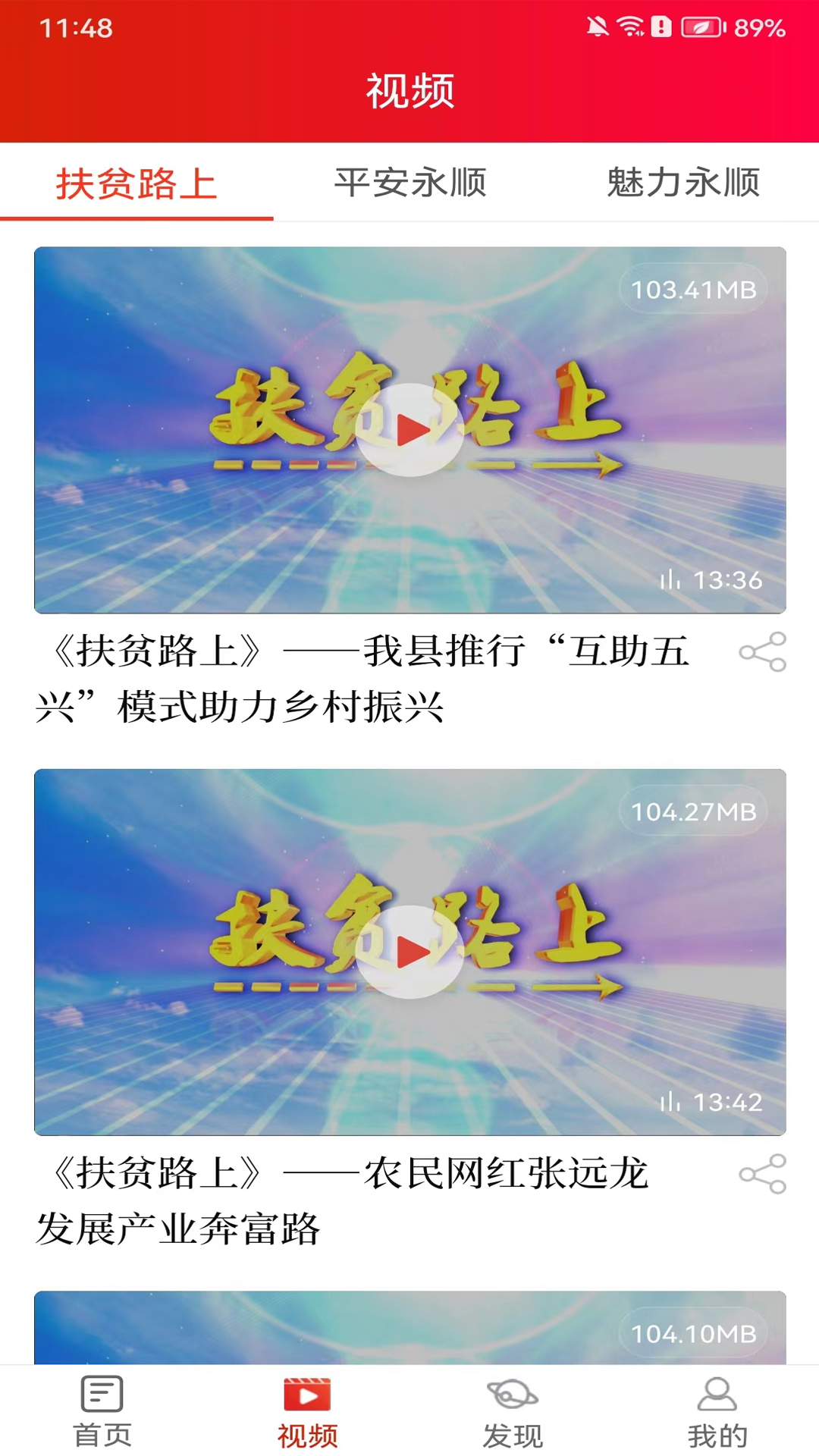Screen dimensions: 819x1456
Task: Switch to the 魅力永顺 tab
Action: click(x=682, y=183)
